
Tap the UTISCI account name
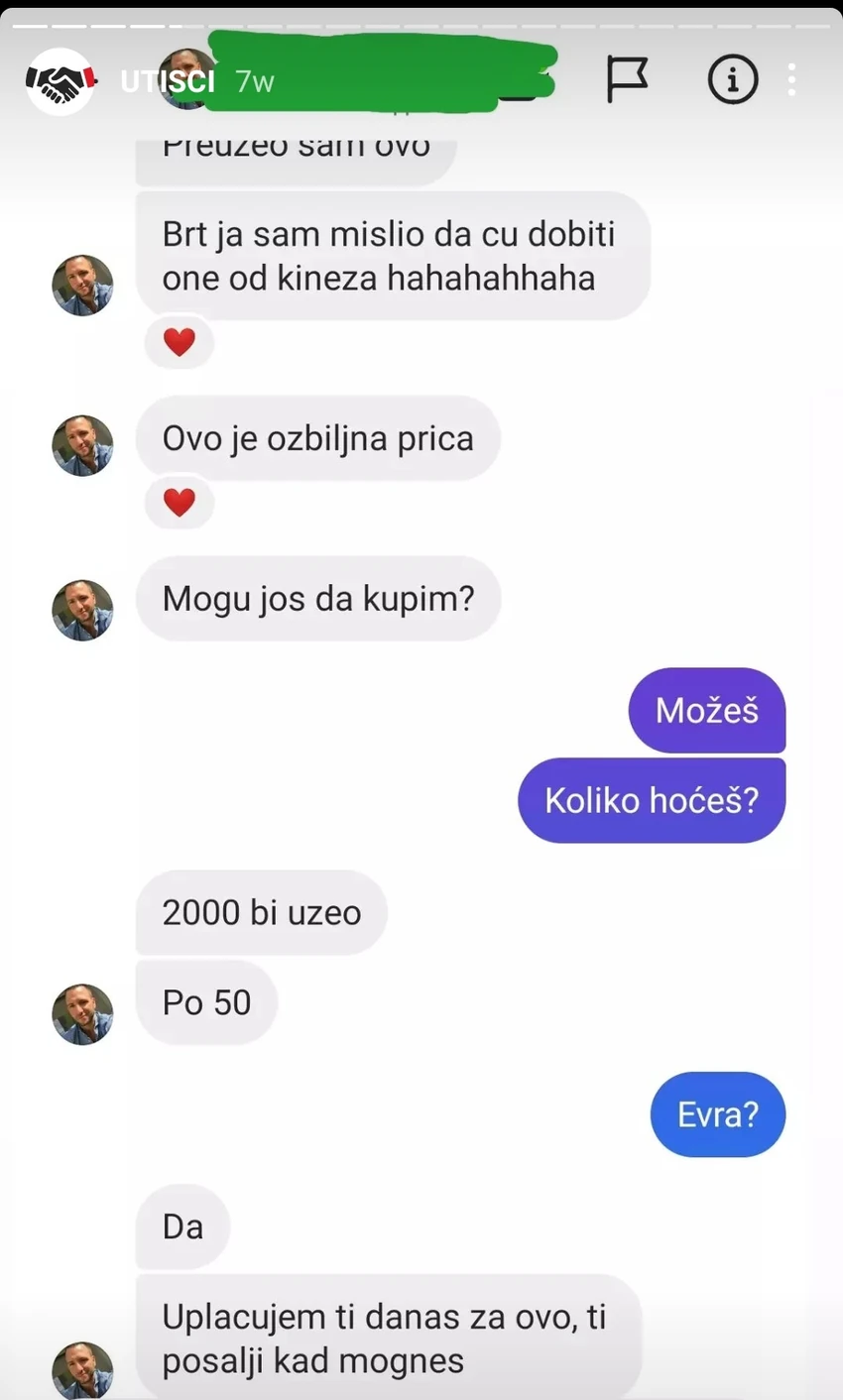pos(167,81)
